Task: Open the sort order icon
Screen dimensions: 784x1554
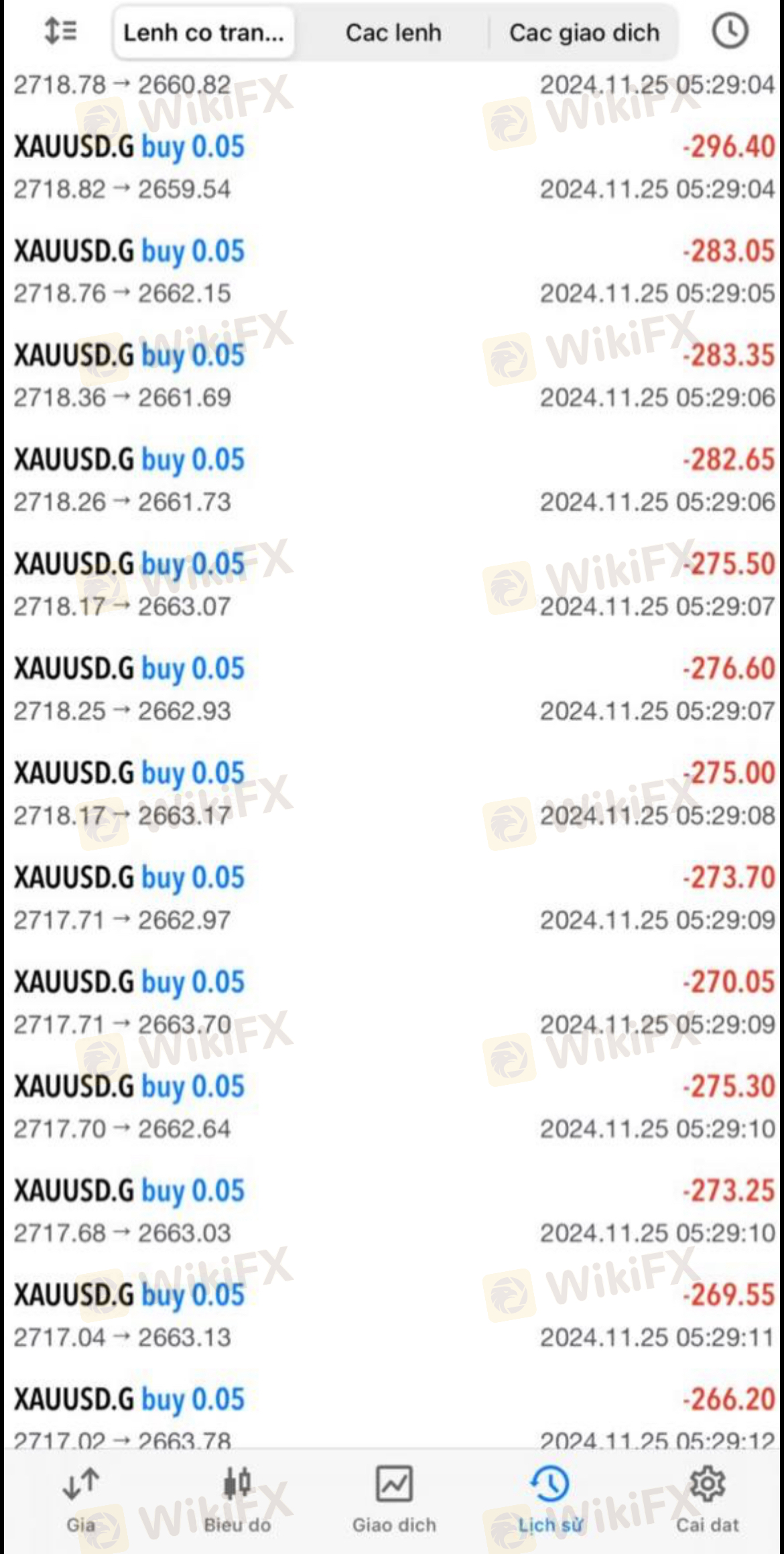Action: coord(60,31)
